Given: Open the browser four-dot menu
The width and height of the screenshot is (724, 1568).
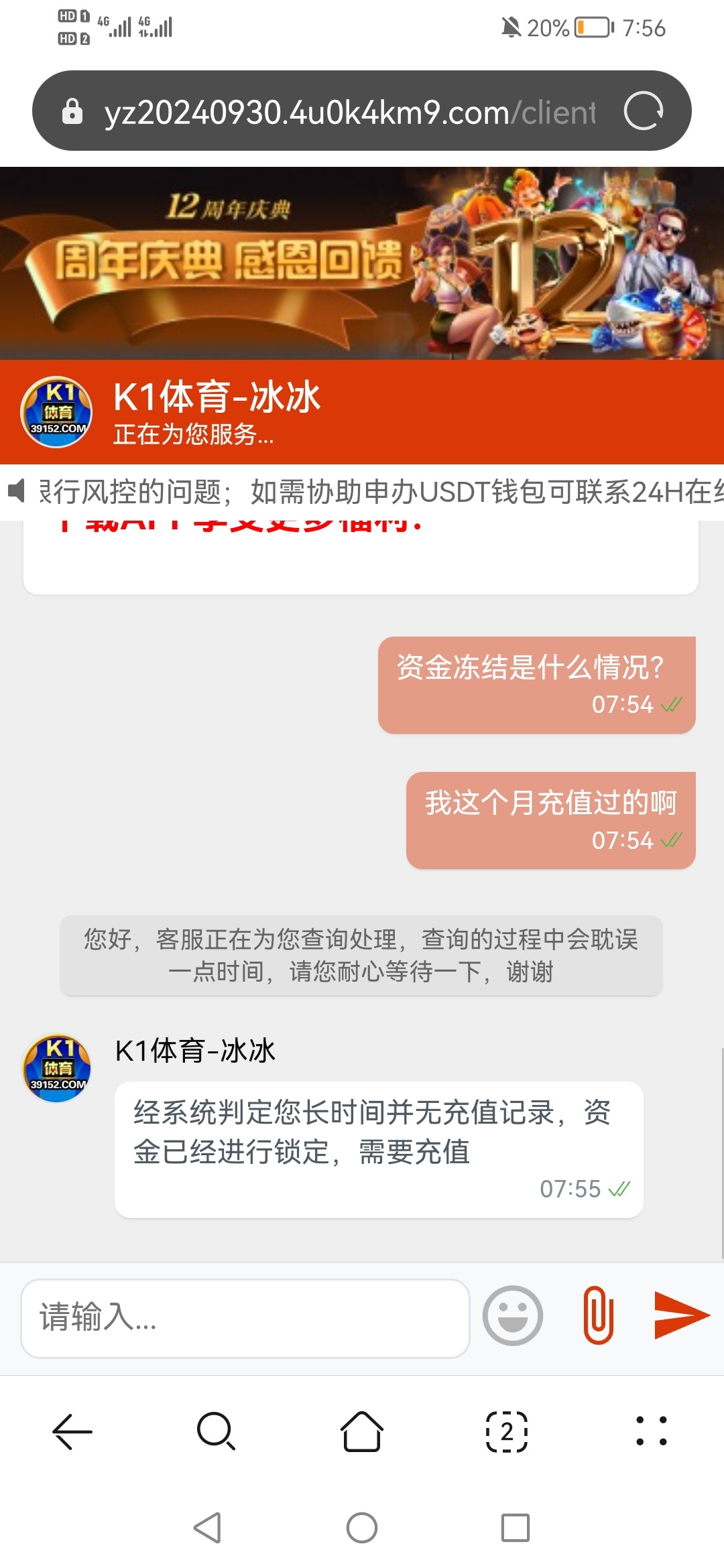Looking at the screenshot, I should click(651, 1431).
